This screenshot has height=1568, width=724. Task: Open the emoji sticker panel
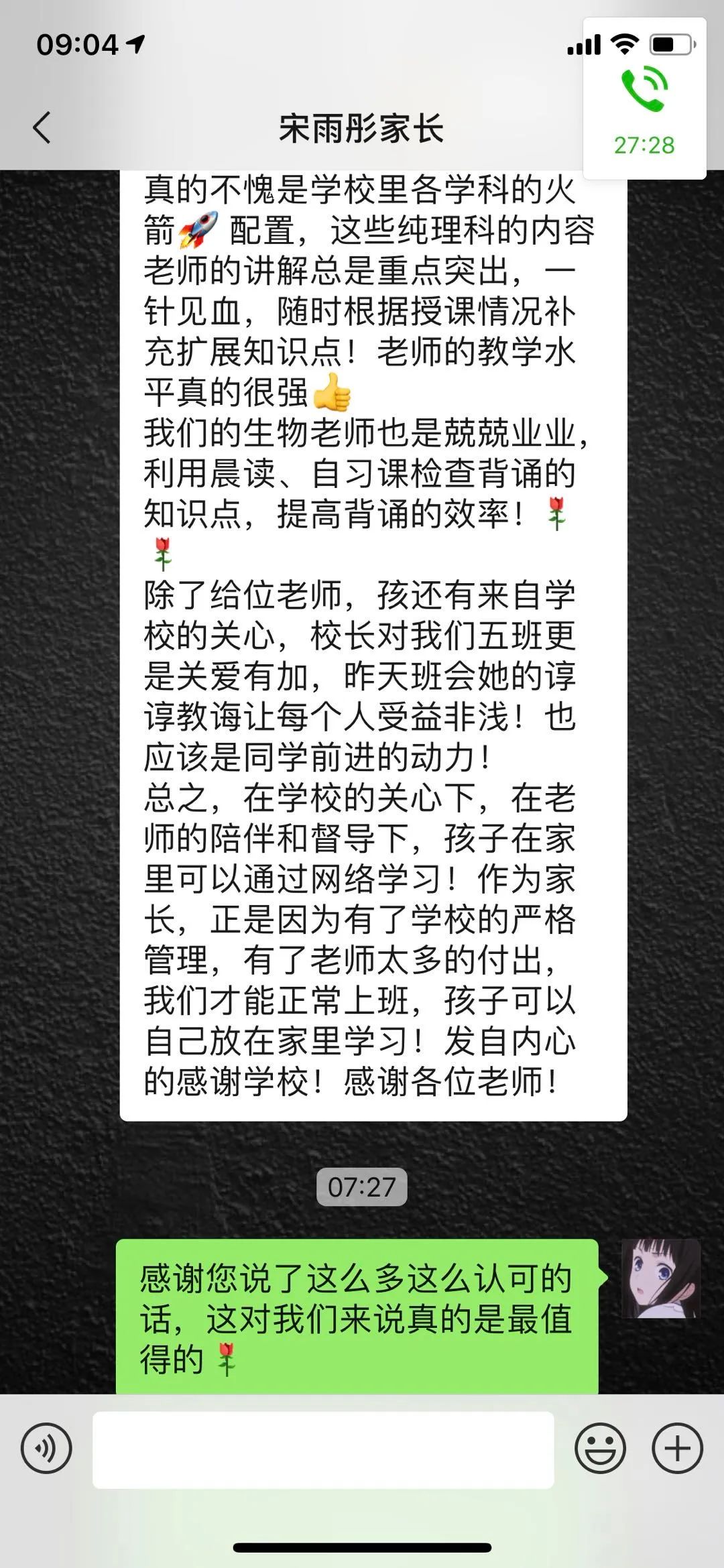click(x=600, y=1448)
